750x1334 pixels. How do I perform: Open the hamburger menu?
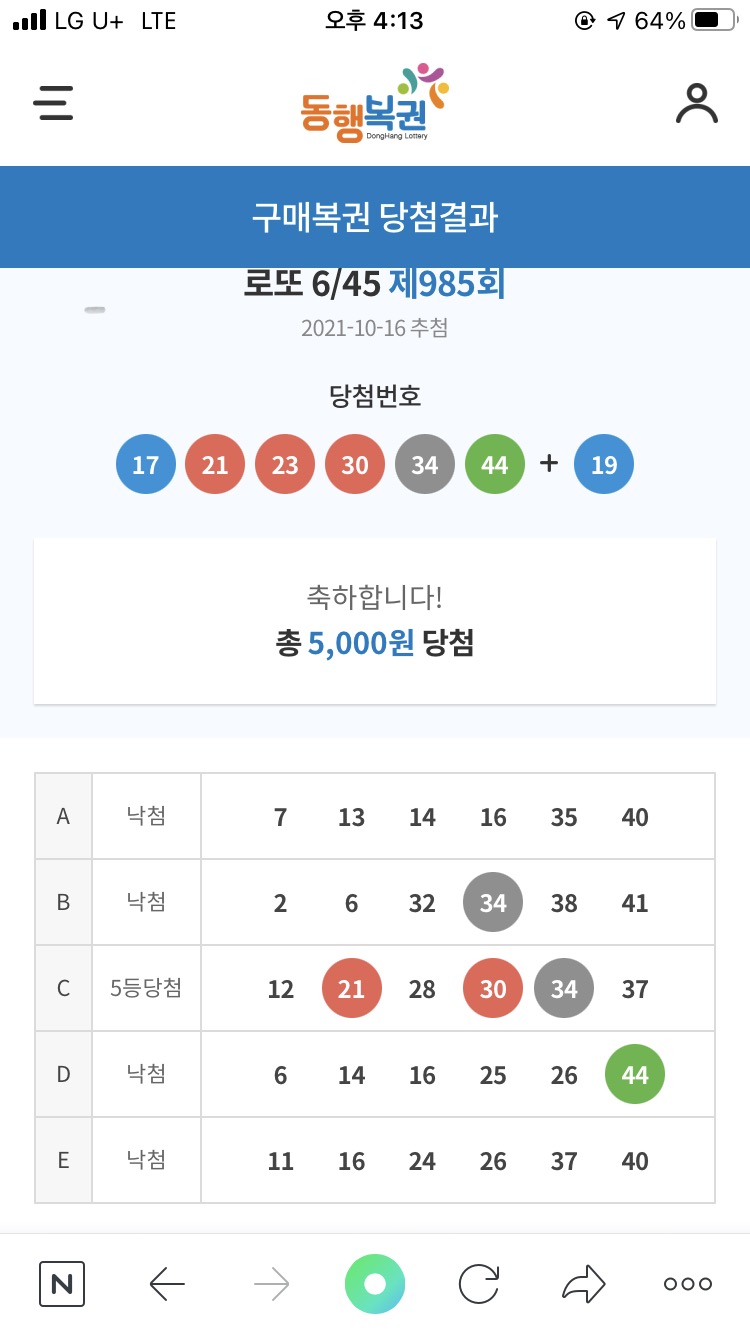[53, 103]
